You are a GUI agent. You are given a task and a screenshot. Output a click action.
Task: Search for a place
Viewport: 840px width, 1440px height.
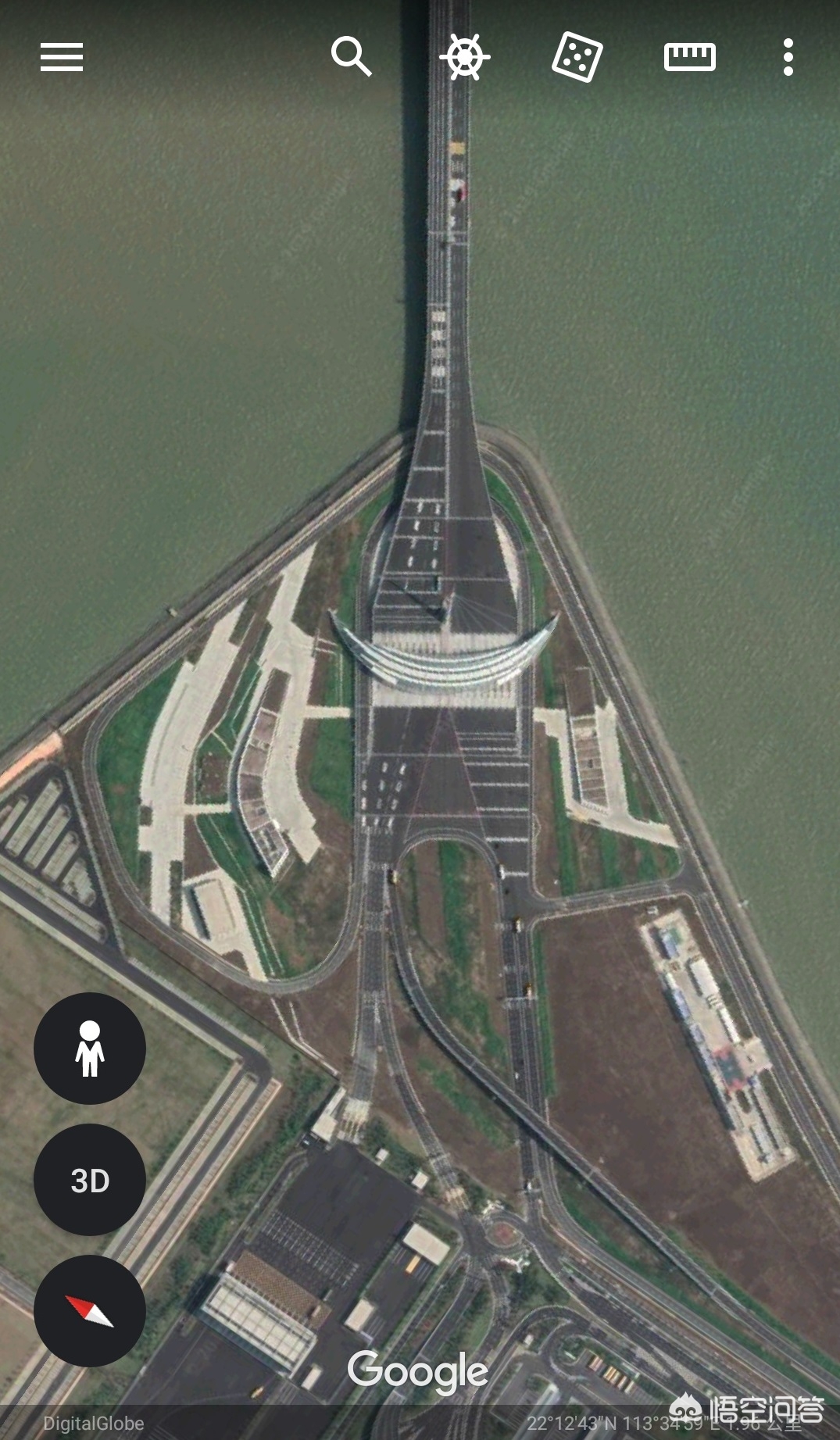click(351, 56)
